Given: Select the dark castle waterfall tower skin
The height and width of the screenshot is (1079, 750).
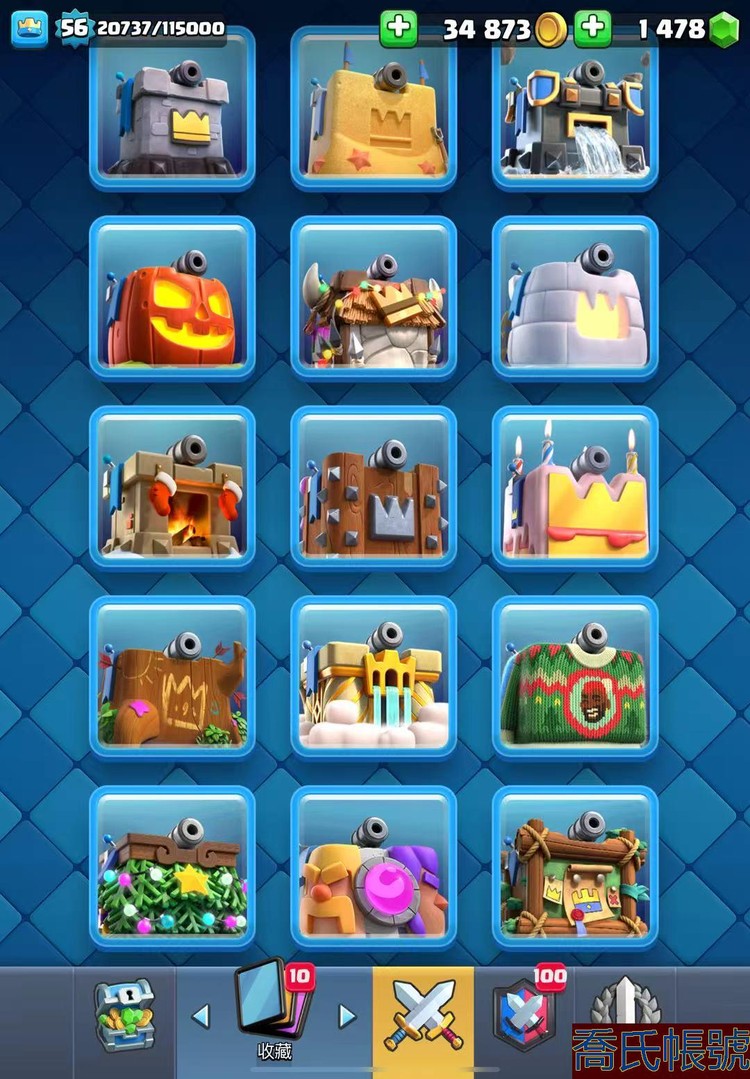Looking at the screenshot, I should click(x=575, y=110).
